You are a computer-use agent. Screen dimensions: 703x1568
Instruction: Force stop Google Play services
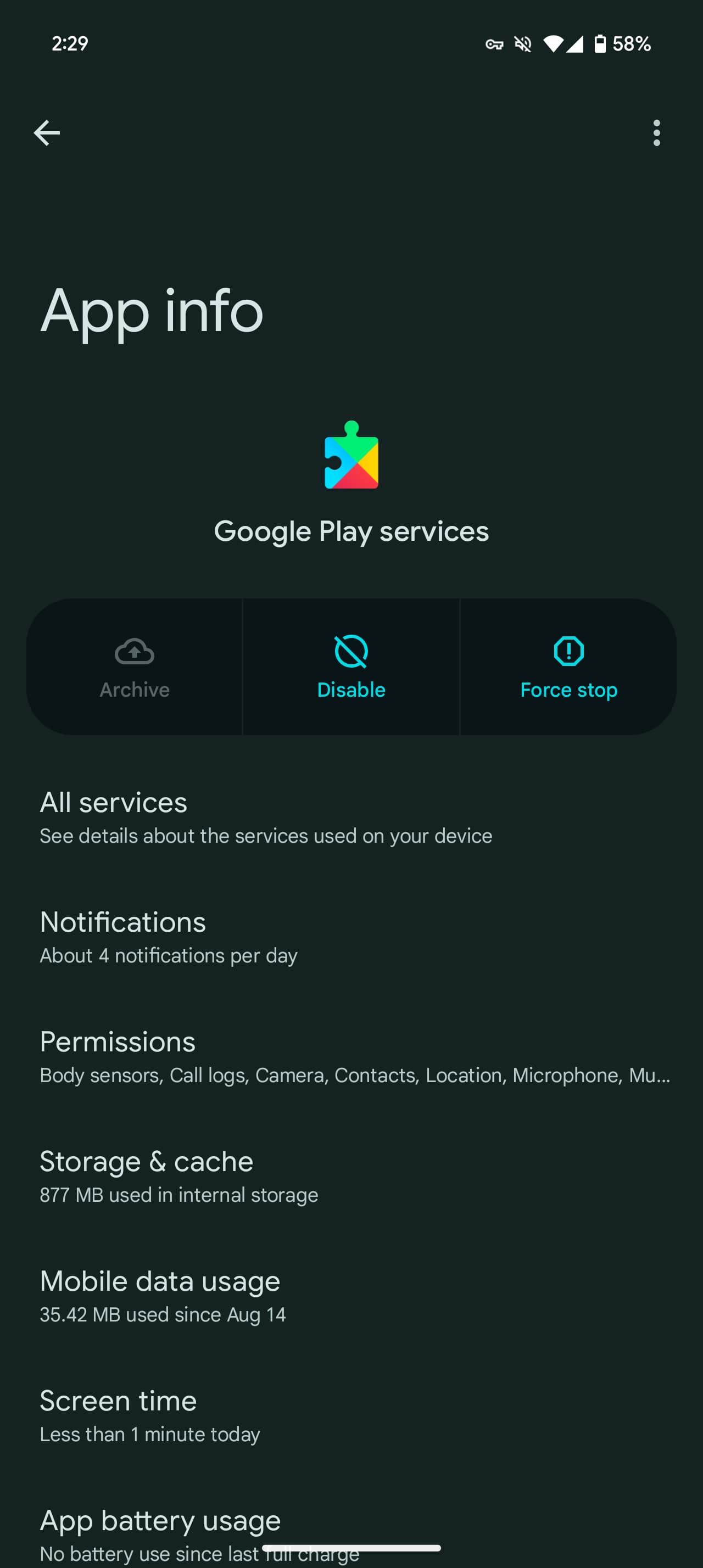tap(568, 667)
